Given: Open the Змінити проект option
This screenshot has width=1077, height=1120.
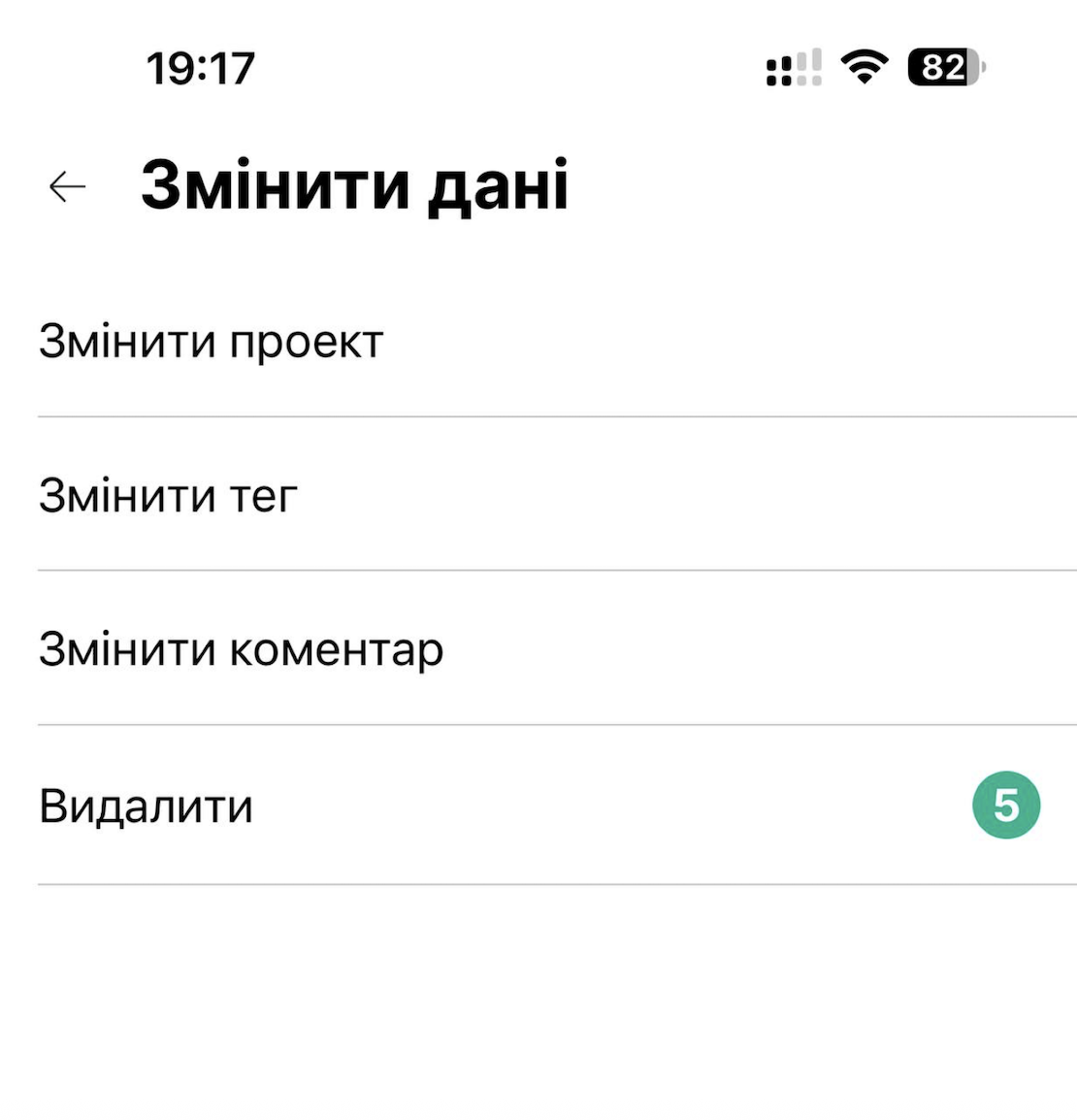Looking at the screenshot, I should pos(212,342).
